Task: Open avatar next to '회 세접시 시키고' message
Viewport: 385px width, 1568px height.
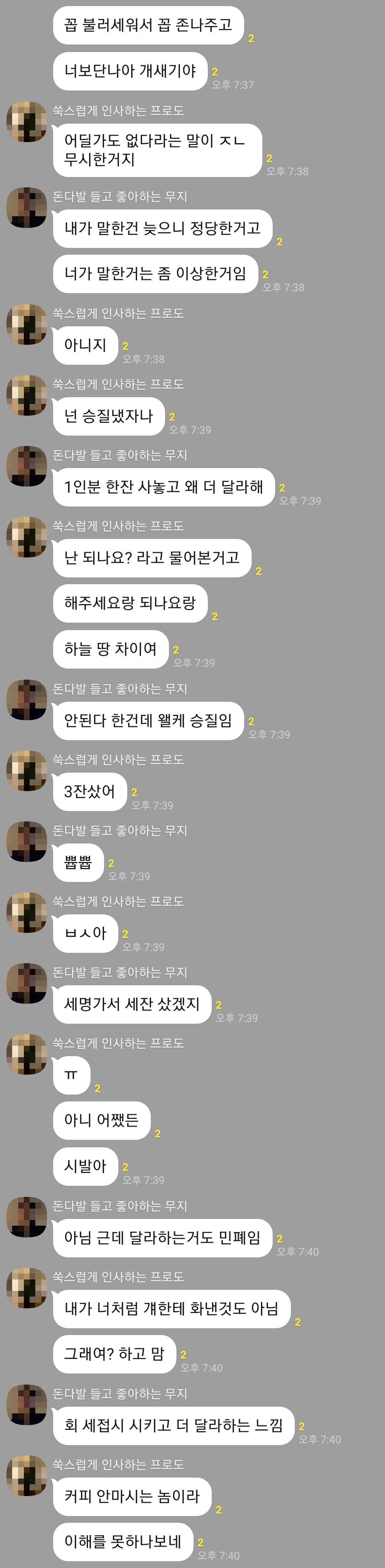Action: pos(27,1405)
